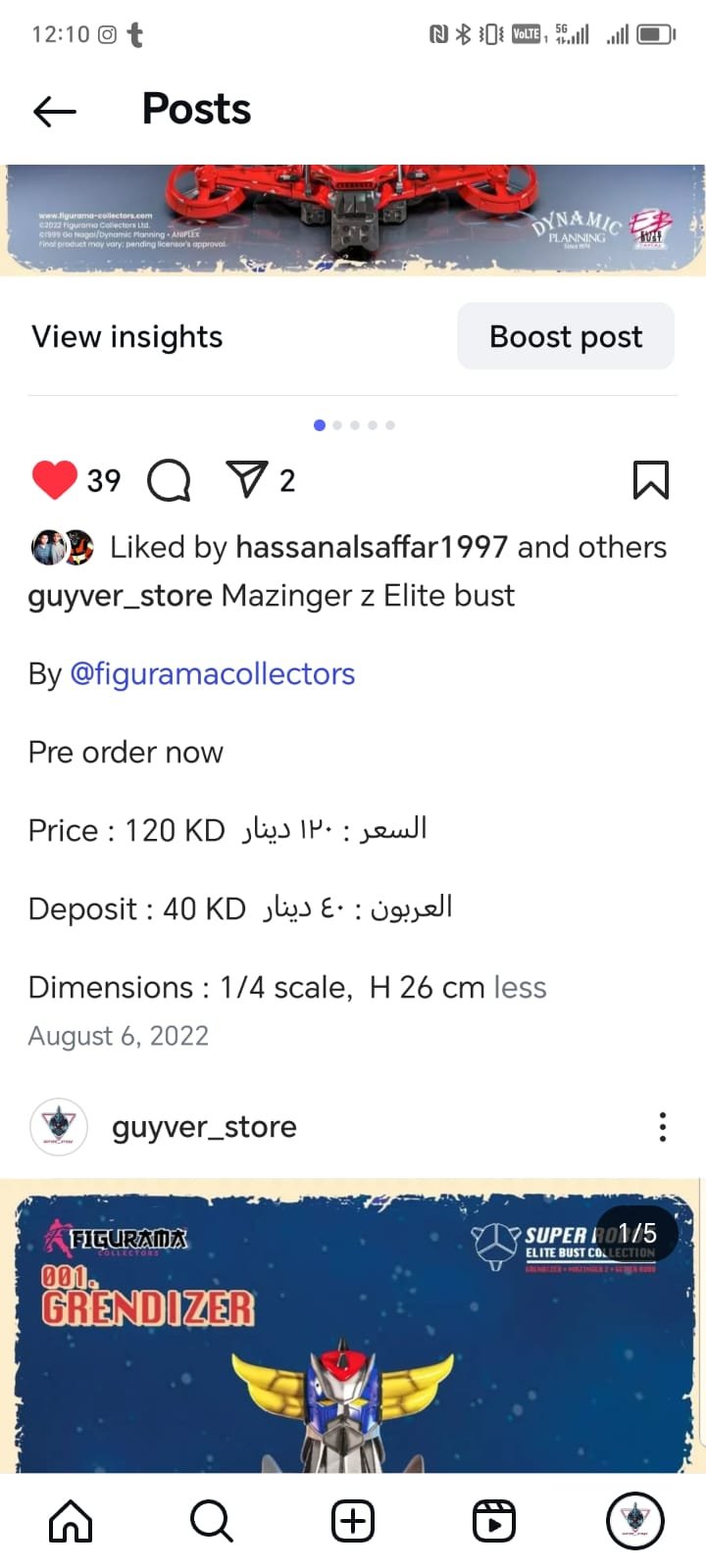Create a new post
Screen dimensions: 706x1568
click(353, 1521)
